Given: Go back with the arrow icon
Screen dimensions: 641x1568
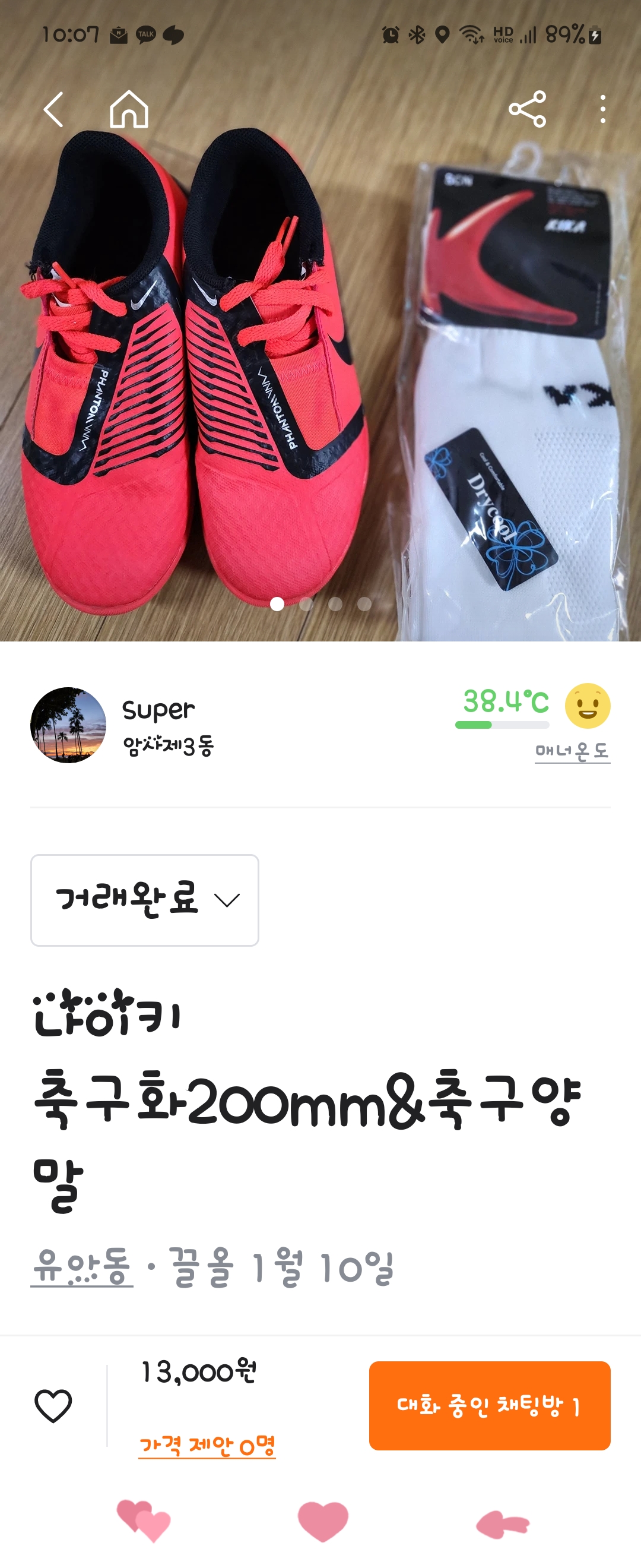Looking at the screenshot, I should tap(53, 109).
